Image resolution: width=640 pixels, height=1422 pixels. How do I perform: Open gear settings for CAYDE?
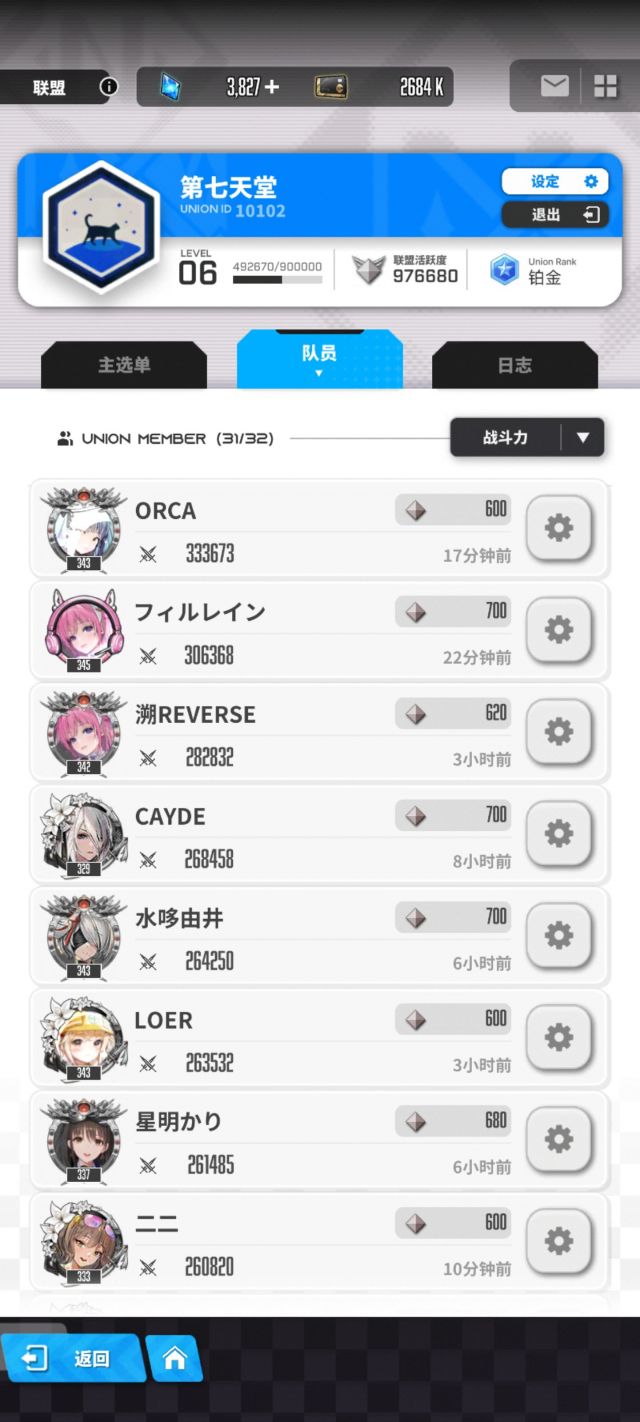pyautogui.click(x=559, y=834)
